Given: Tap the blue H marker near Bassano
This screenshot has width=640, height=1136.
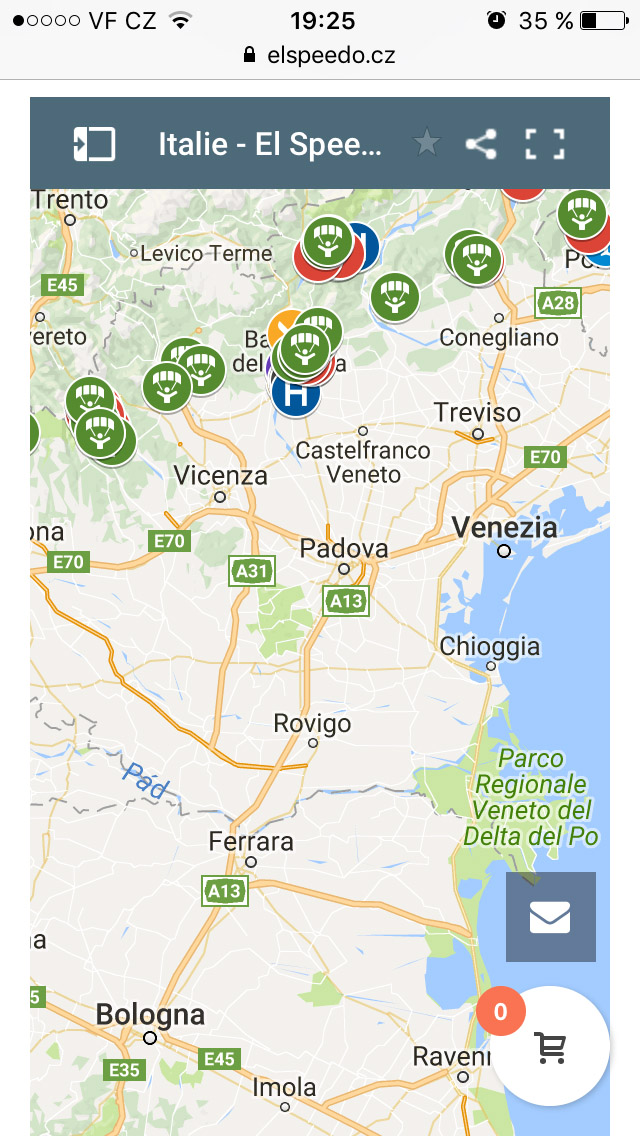Looking at the screenshot, I should (296, 394).
